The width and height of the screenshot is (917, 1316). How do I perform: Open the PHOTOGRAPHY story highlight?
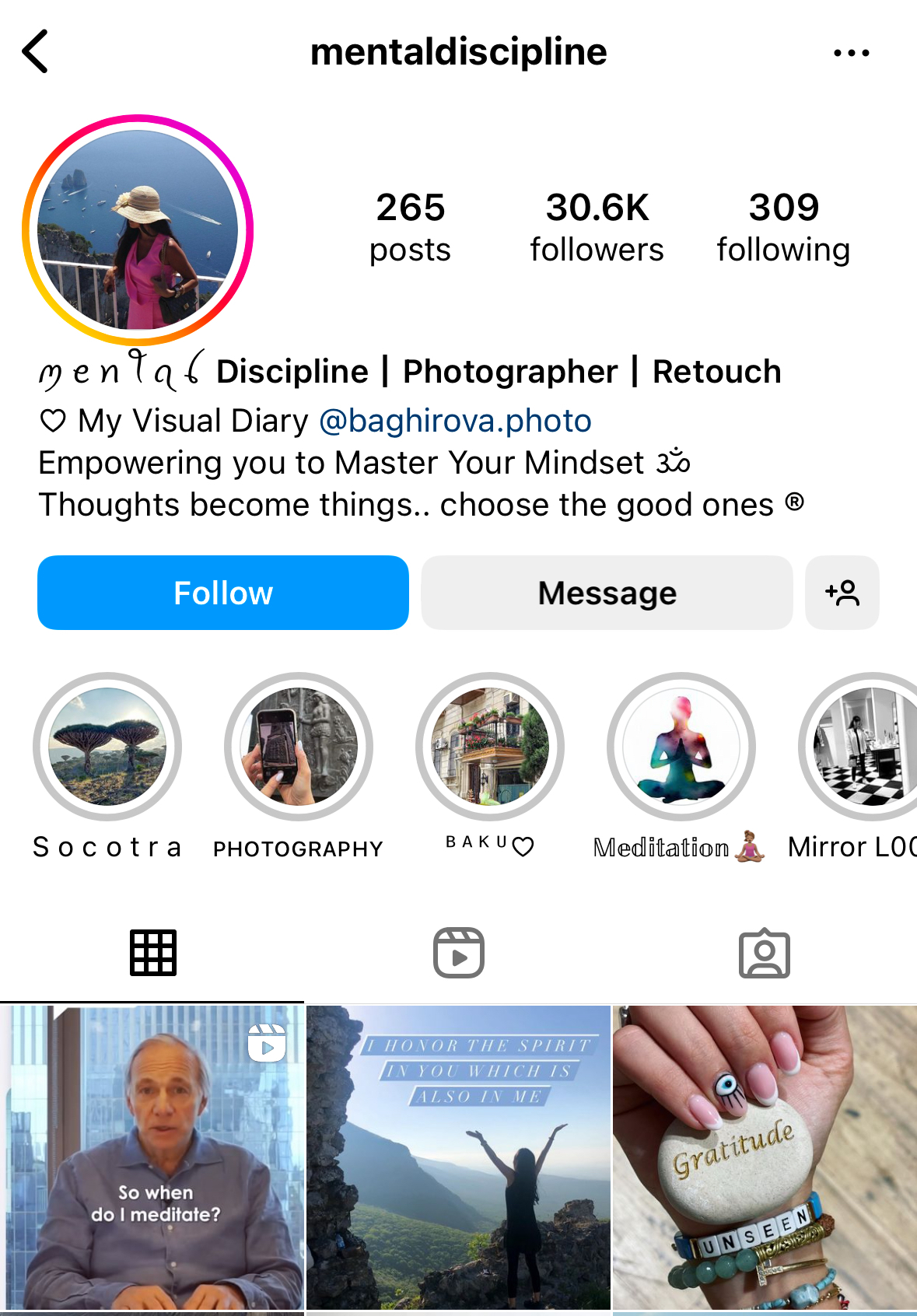(x=299, y=747)
